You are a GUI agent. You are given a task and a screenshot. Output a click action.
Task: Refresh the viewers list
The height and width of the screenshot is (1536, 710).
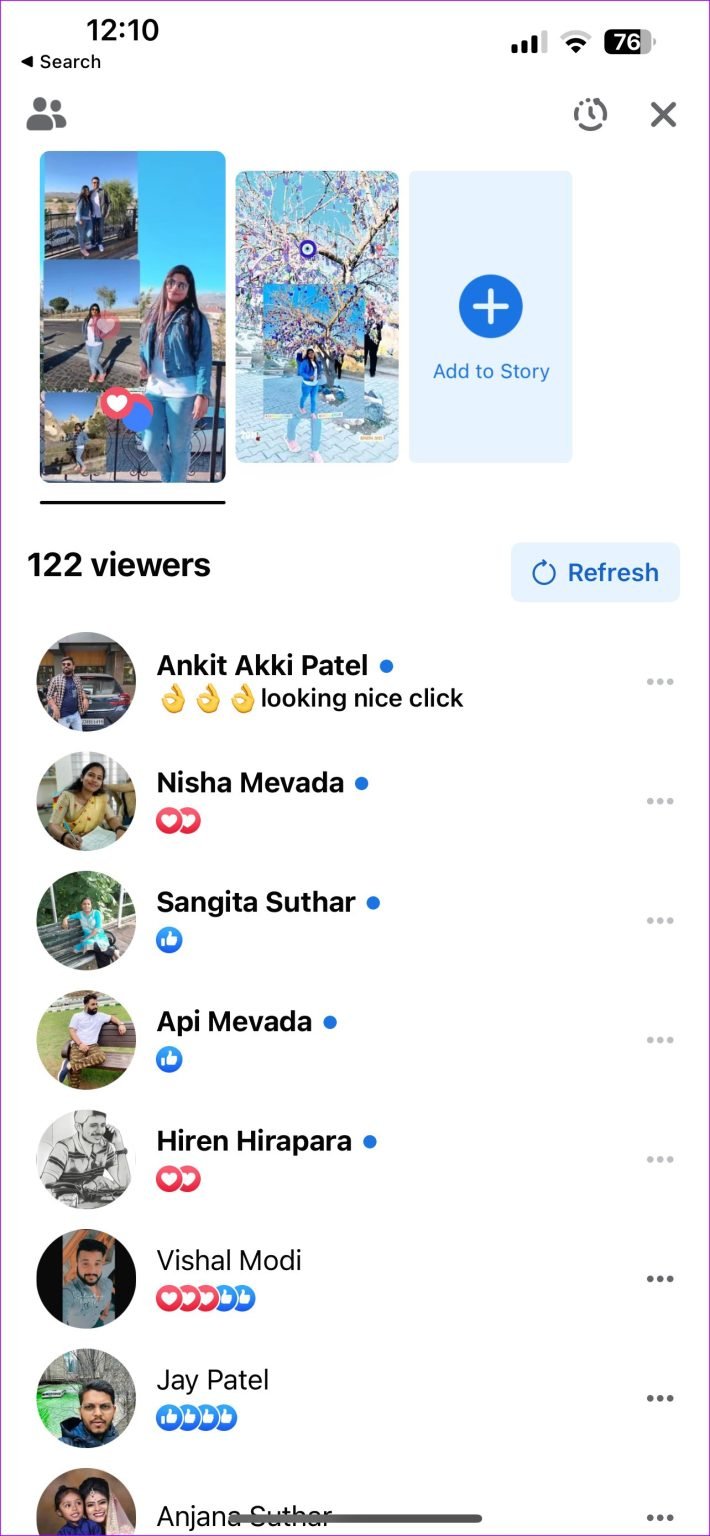(x=595, y=573)
